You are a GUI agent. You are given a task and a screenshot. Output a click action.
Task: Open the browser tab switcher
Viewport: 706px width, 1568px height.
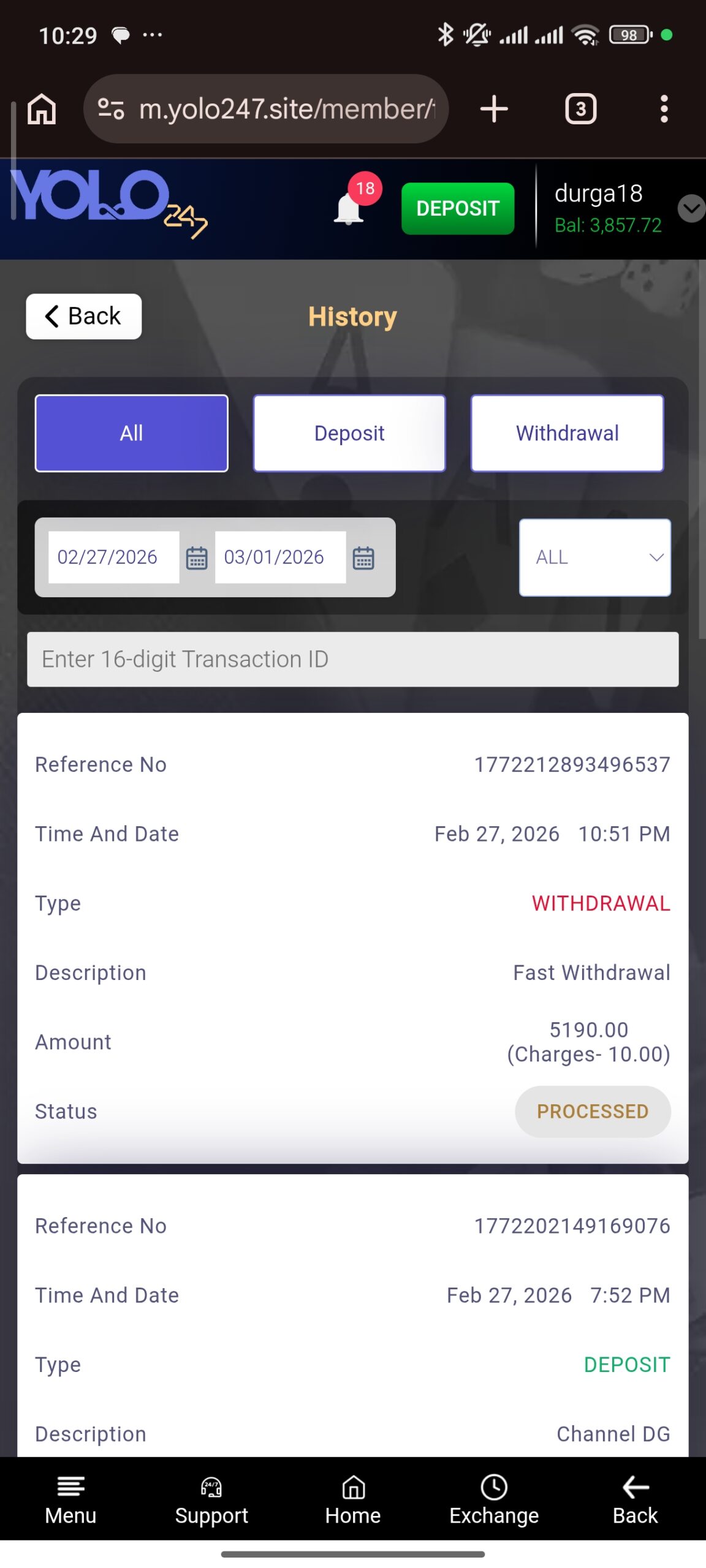(580, 109)
